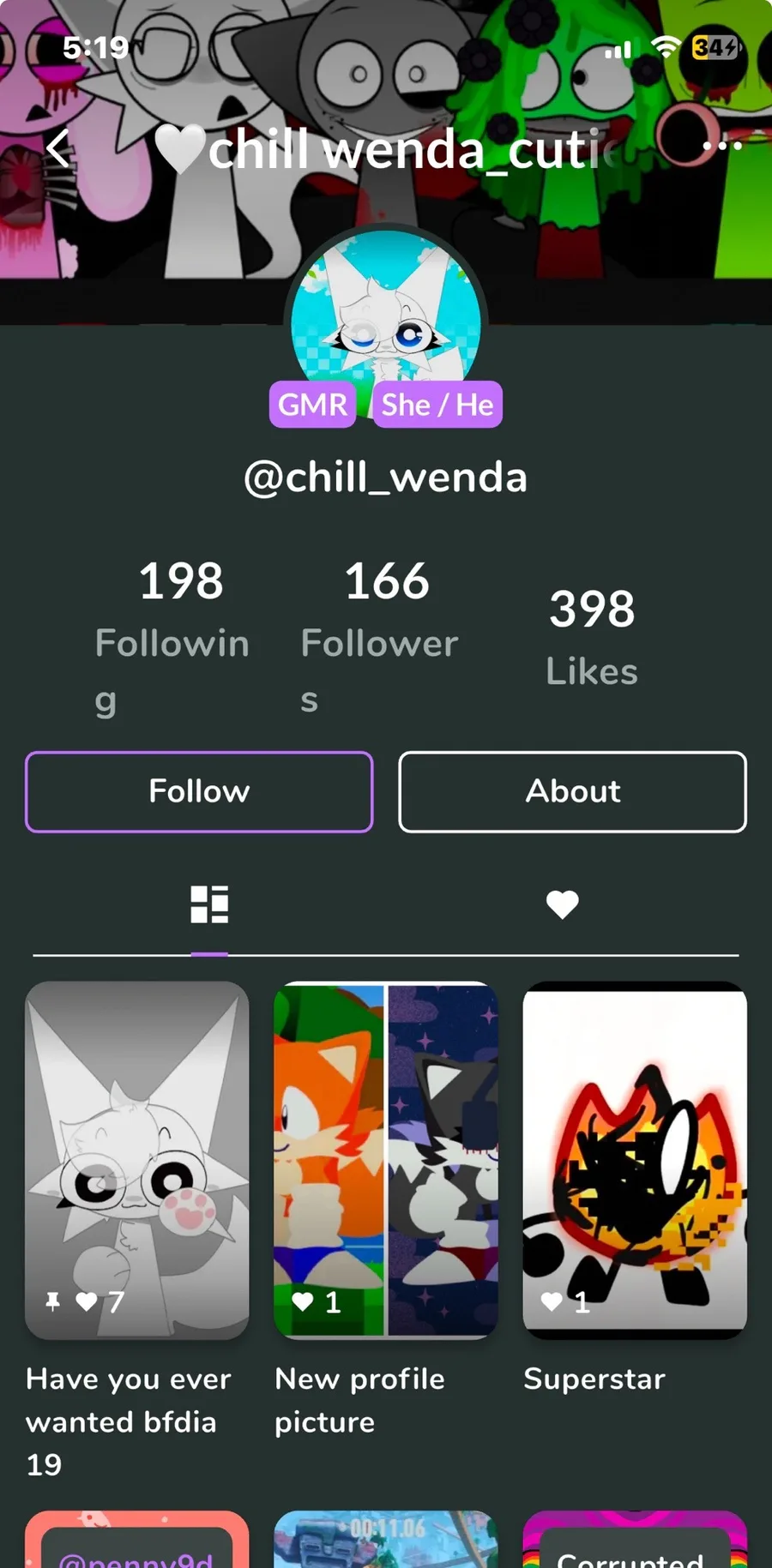This screenshot has height=1568, width=772.
Task: Open the About section
Action: coord(572,791)
